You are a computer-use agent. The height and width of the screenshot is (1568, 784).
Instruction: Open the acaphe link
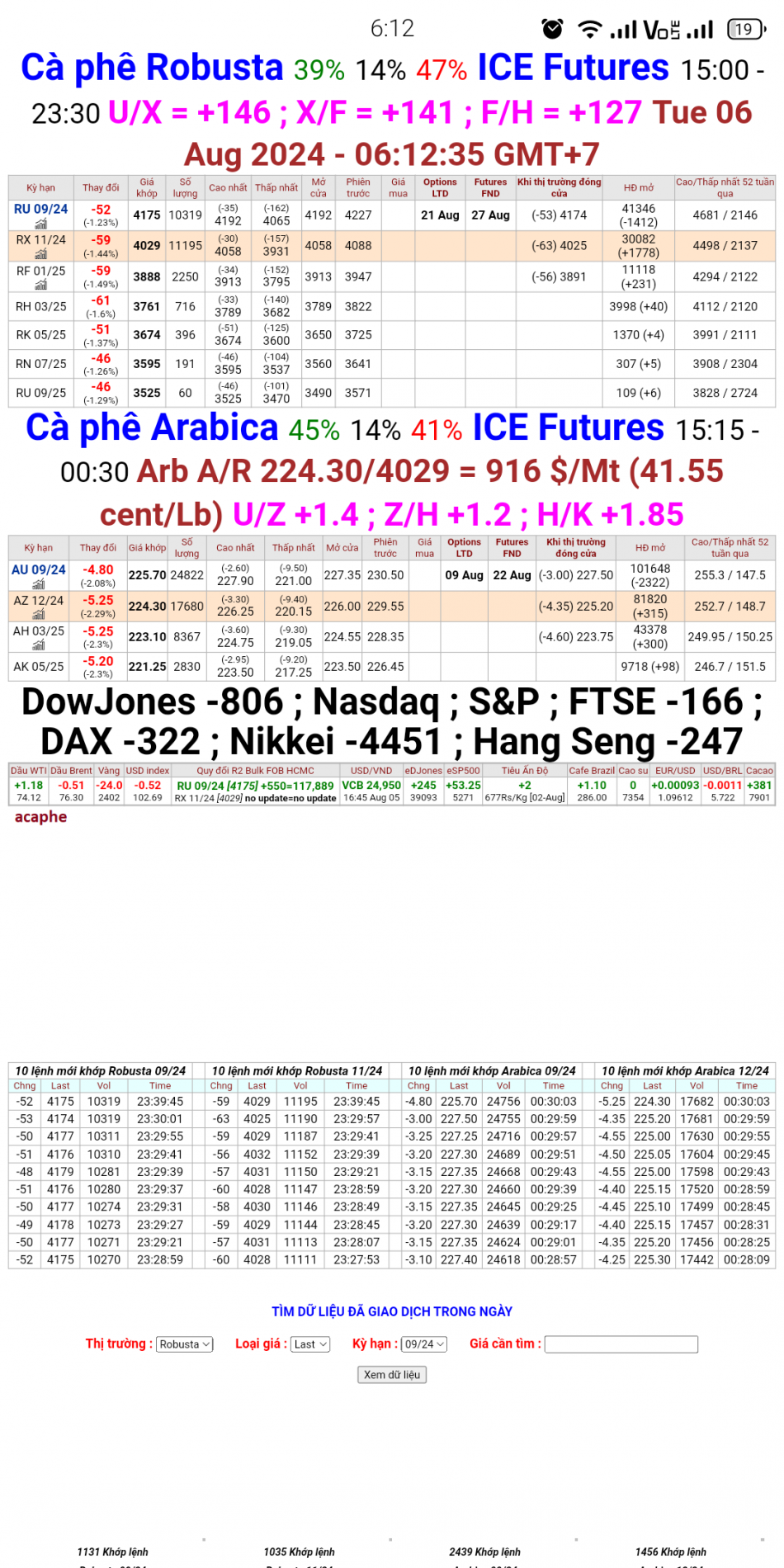click(x=41, y=816)
